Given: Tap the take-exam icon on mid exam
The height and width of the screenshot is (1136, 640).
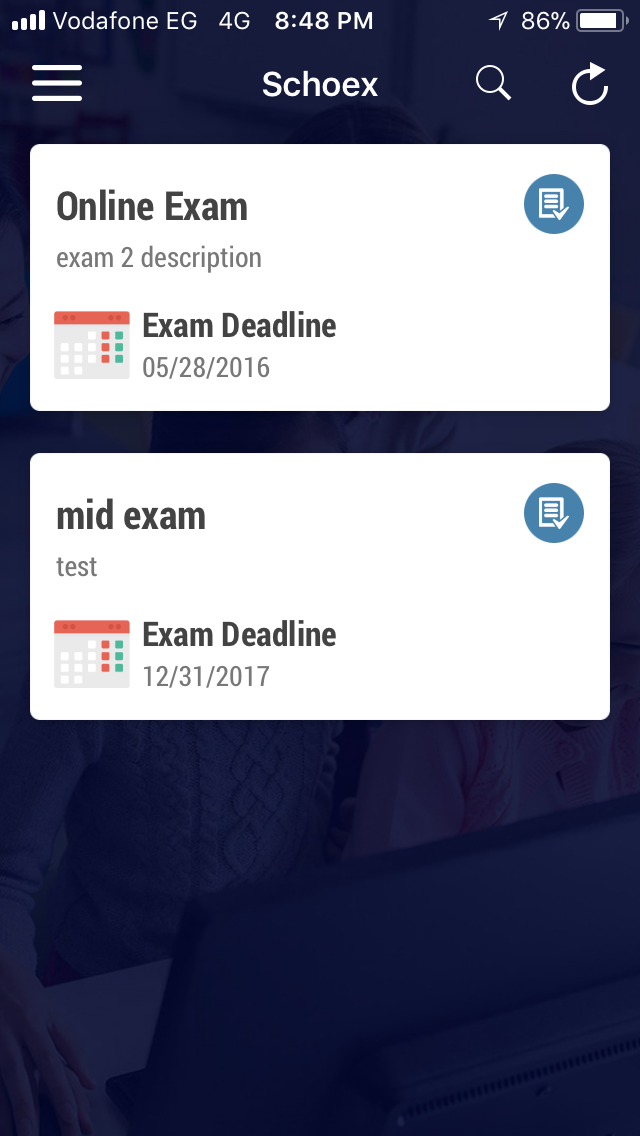Looking at the screenshot, I should pyautogui.click(x=554, y=513).
